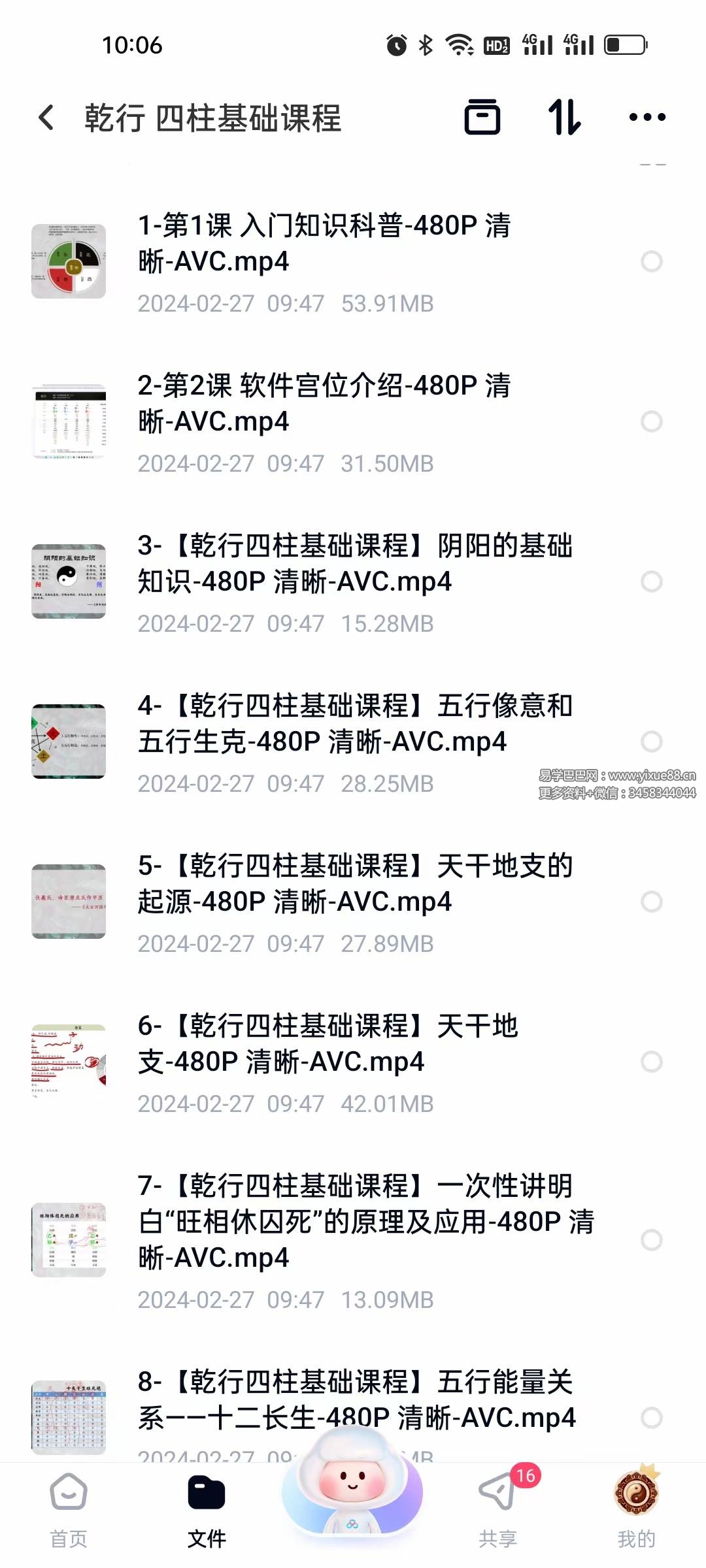Viewport: 706px width, 1568px height.
Task: Select the circle for 4 五行像意和五行生克
Action: [x=651, y=742]
